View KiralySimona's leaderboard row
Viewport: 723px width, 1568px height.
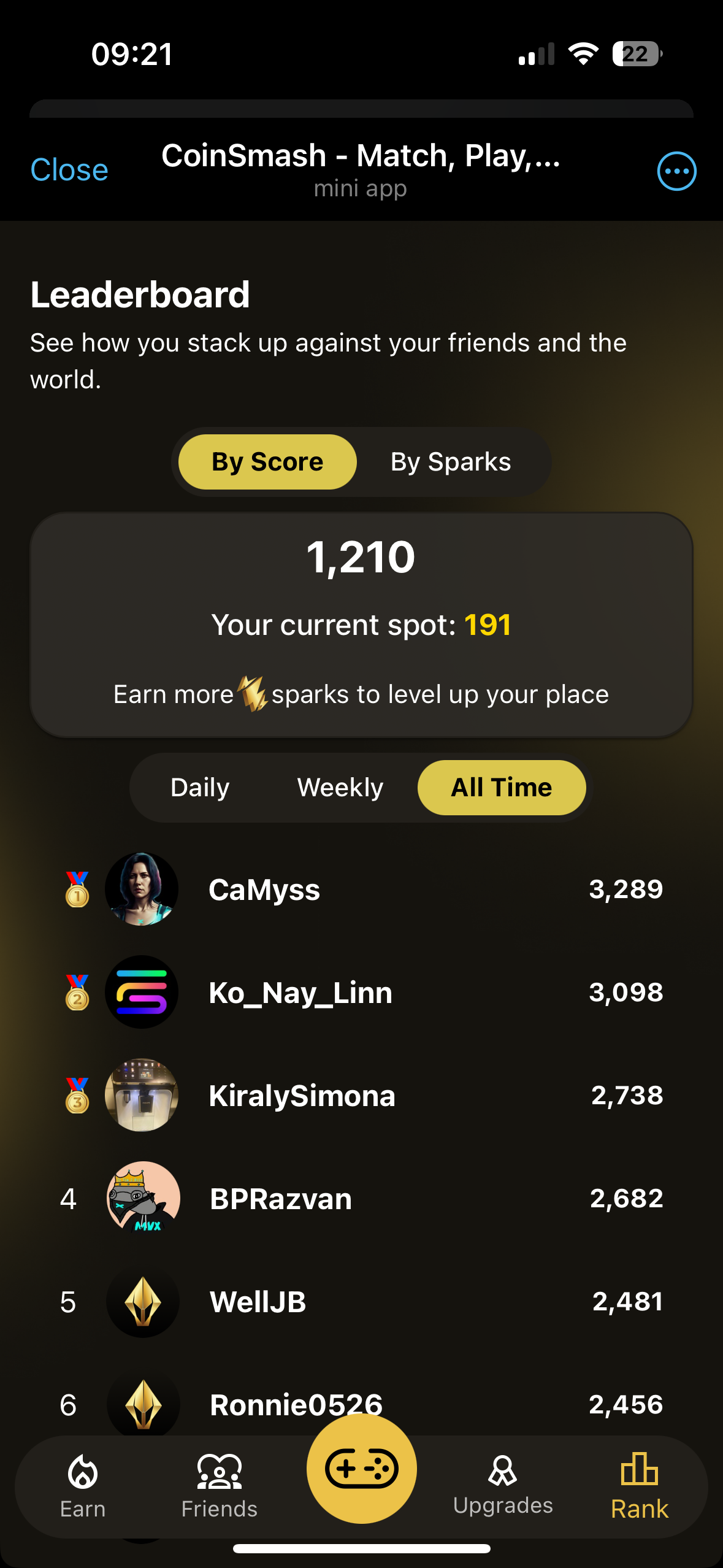coord(362,1096)
